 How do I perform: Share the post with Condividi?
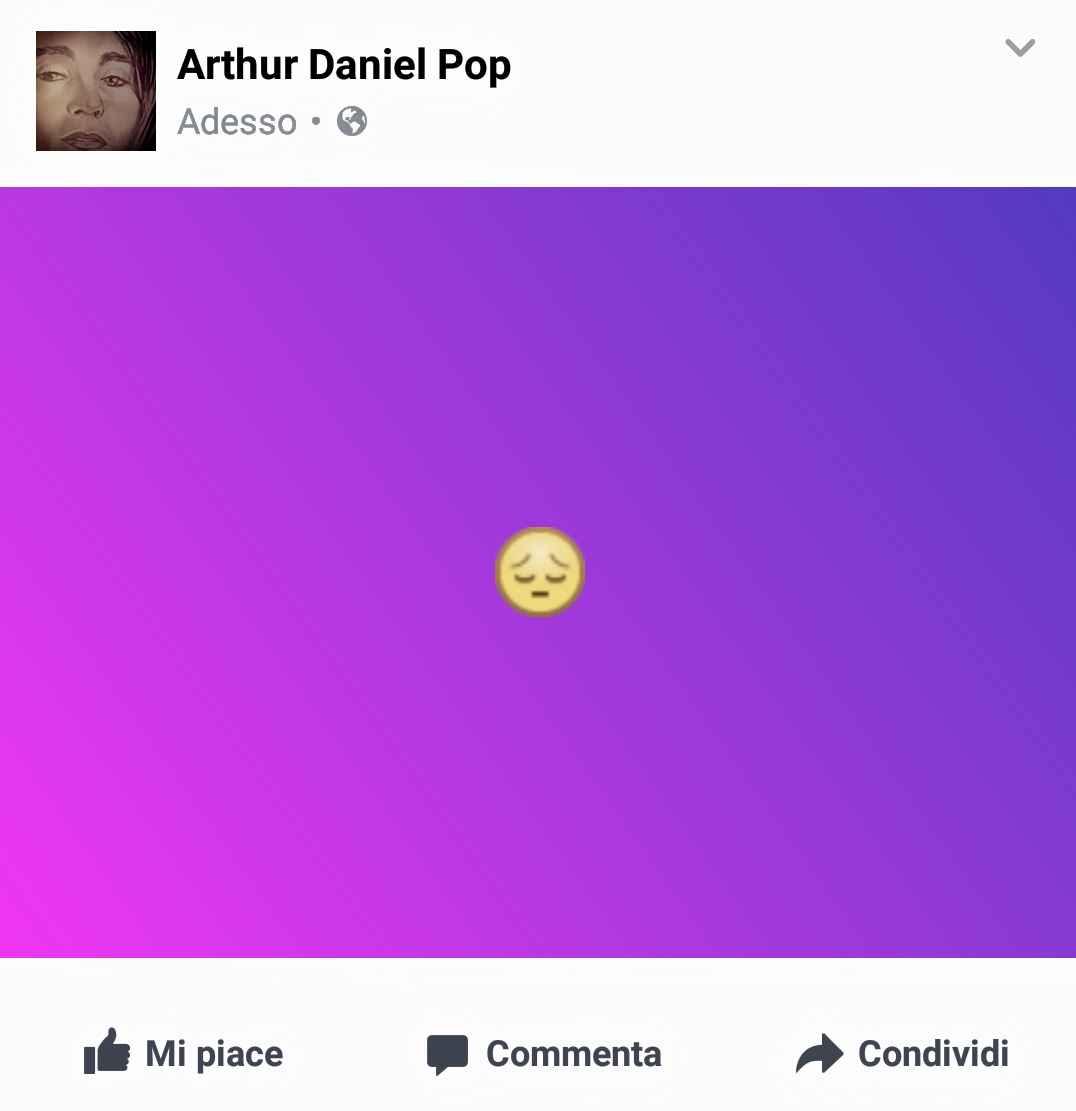tap(902, 1054)
